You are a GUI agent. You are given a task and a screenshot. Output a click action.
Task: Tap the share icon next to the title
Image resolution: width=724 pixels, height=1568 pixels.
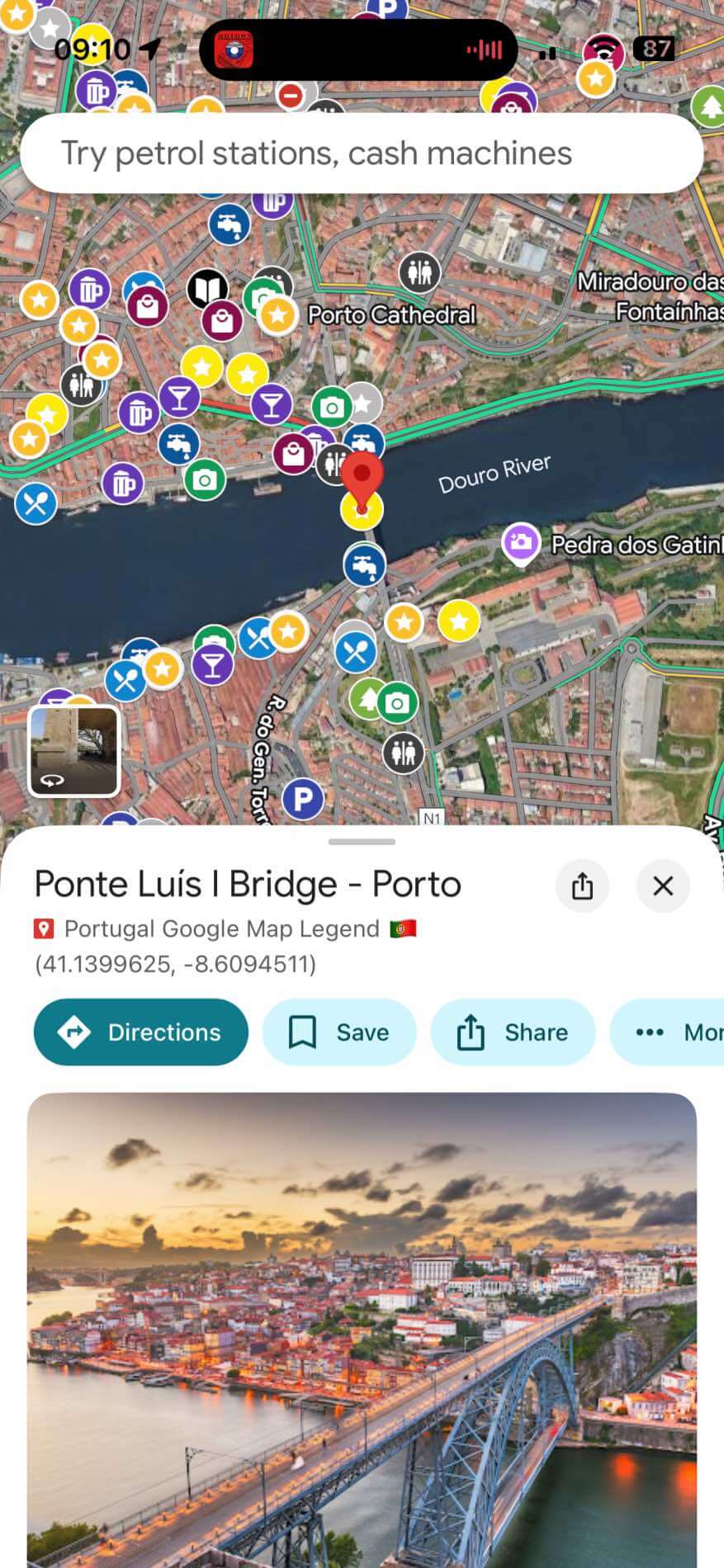click(582, 886)
